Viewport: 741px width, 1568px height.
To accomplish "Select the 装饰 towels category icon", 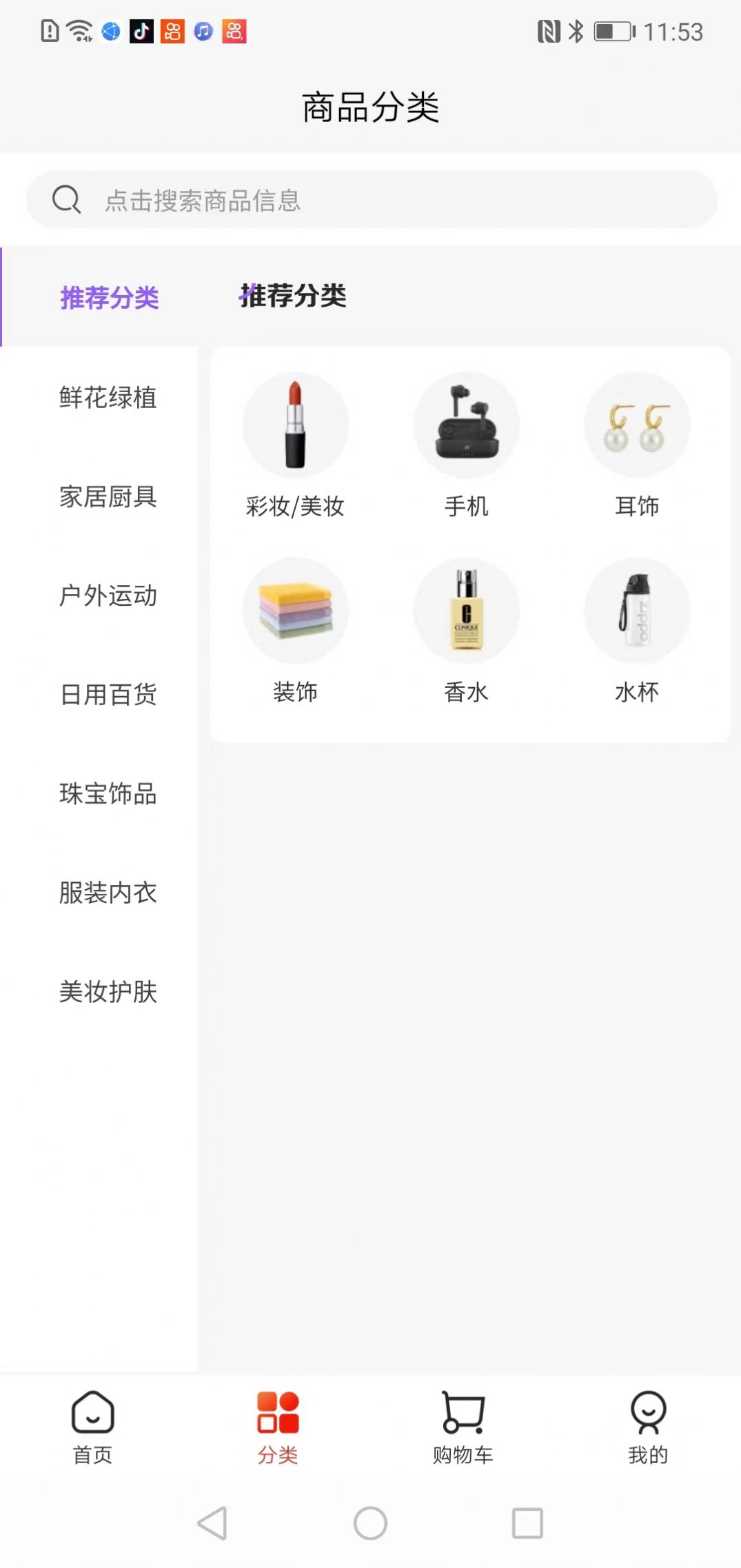I will (x=296, y=611).
